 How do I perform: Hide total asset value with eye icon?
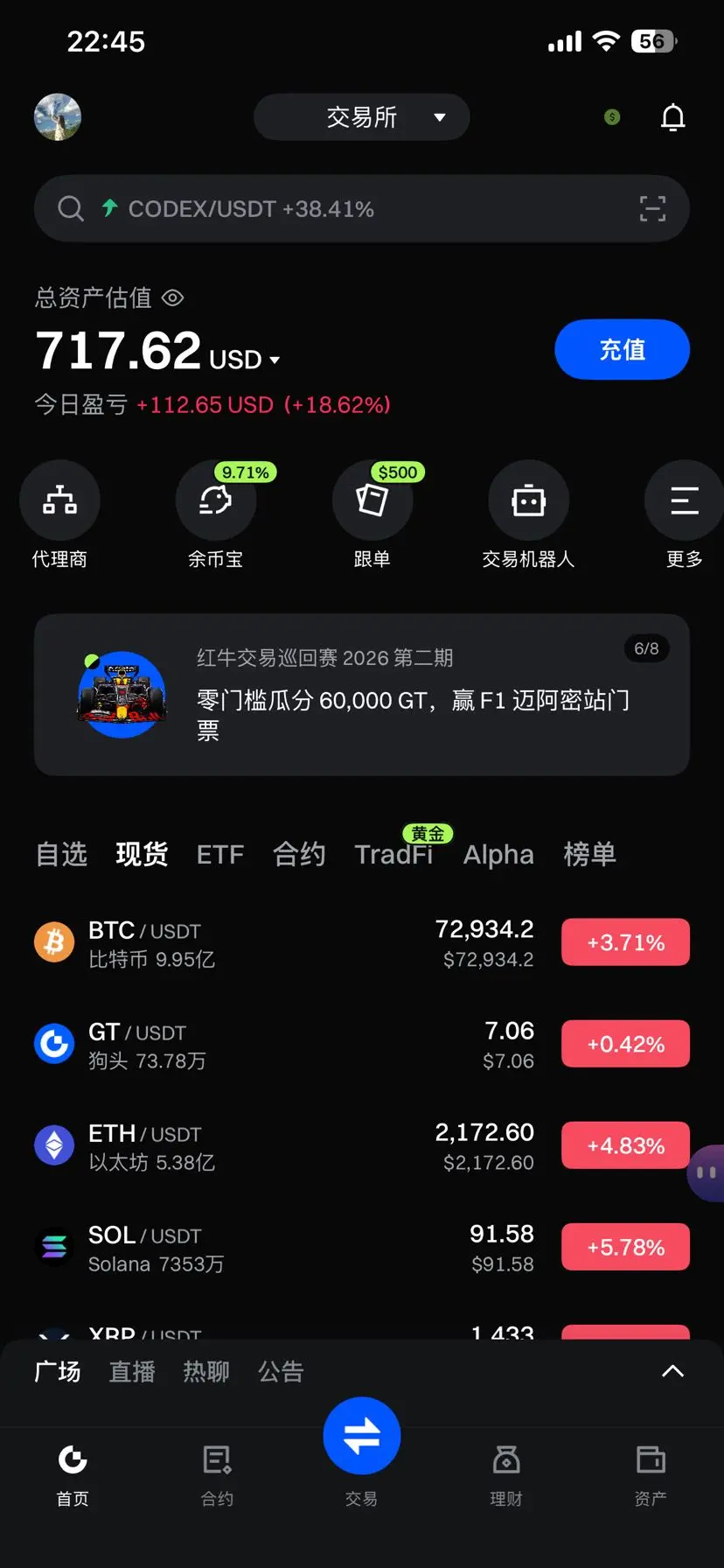coord(173,298)
